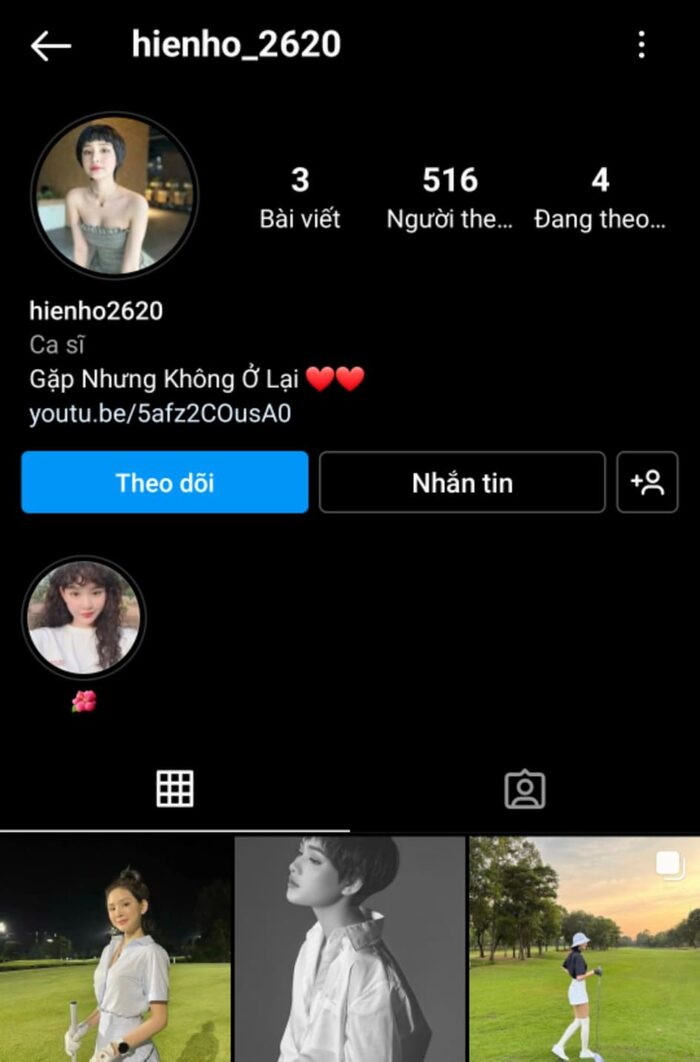Open the sunset golf swing post

coord(585,949)
